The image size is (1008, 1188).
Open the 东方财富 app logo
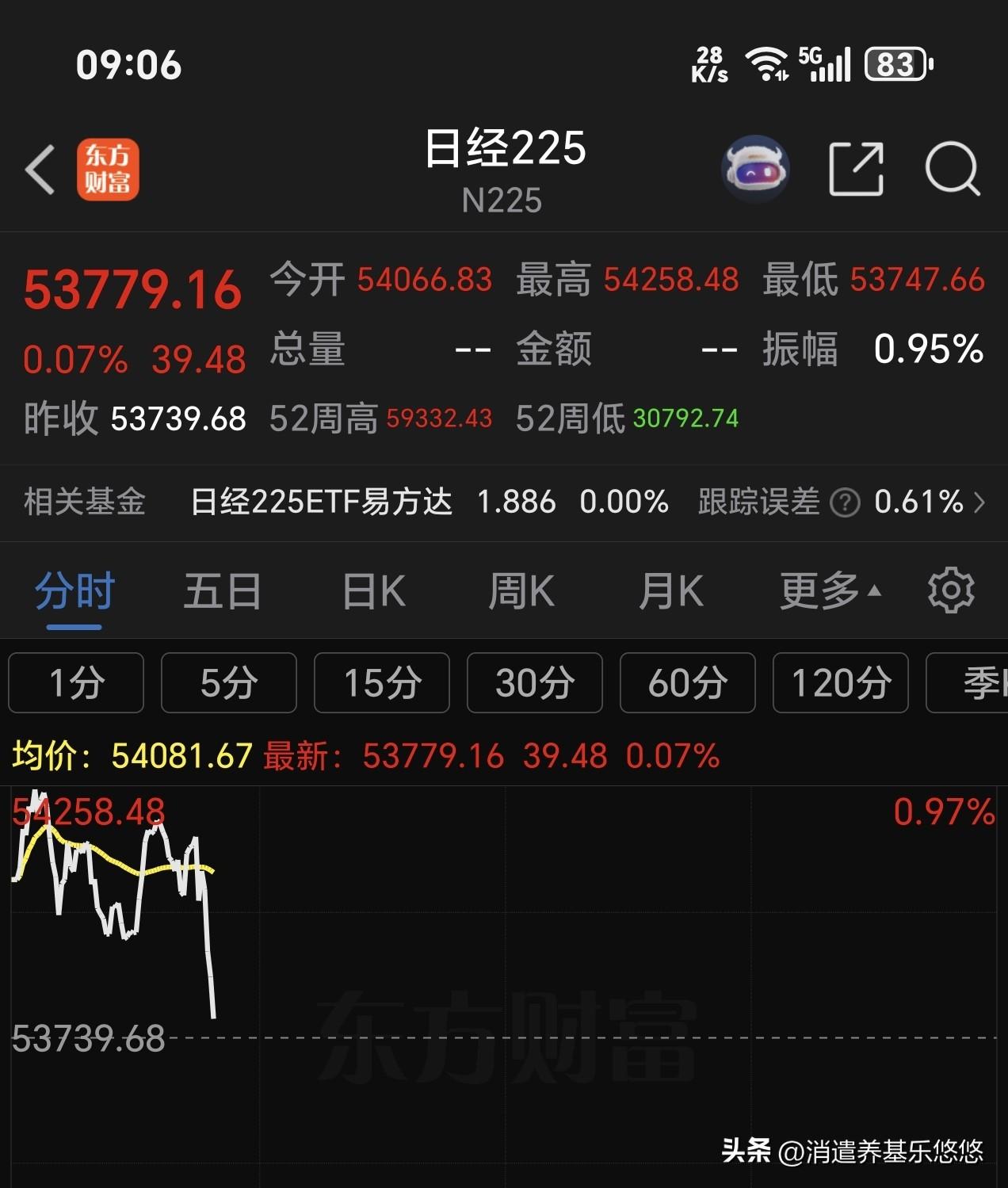pos(109,167)
